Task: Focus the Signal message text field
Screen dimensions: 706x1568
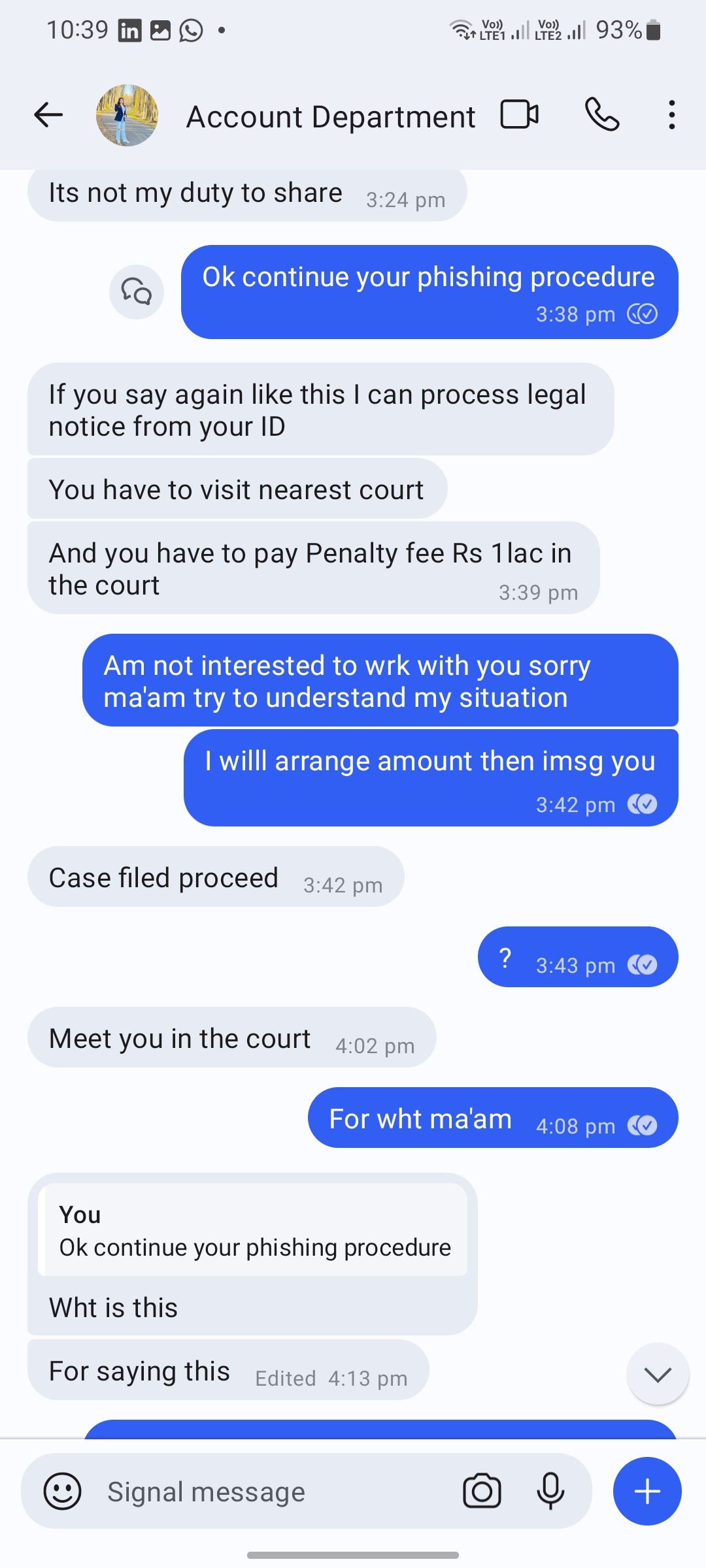Action: (x=275, y=1492)
